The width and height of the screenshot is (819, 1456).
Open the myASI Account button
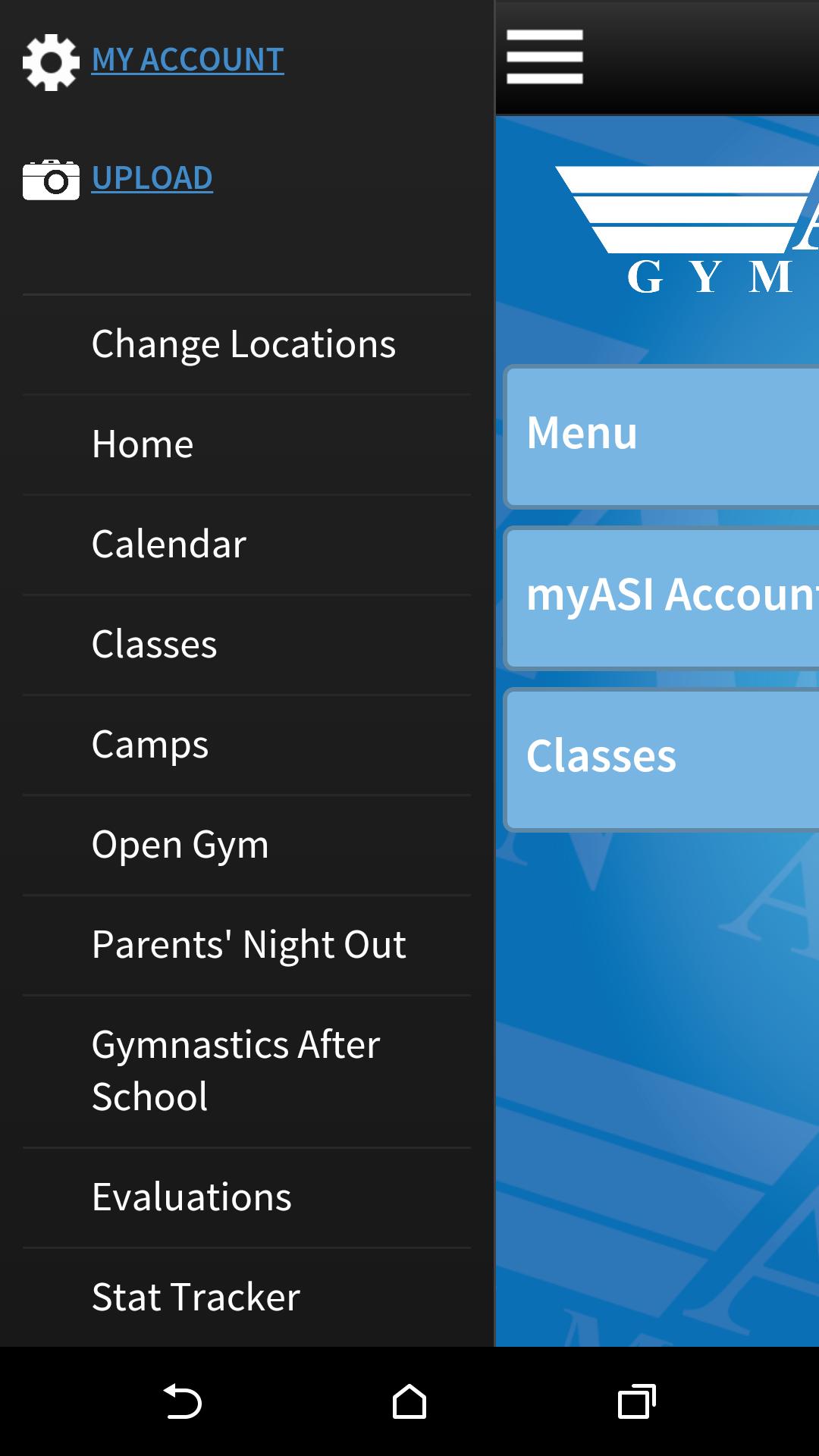point(661,597)
